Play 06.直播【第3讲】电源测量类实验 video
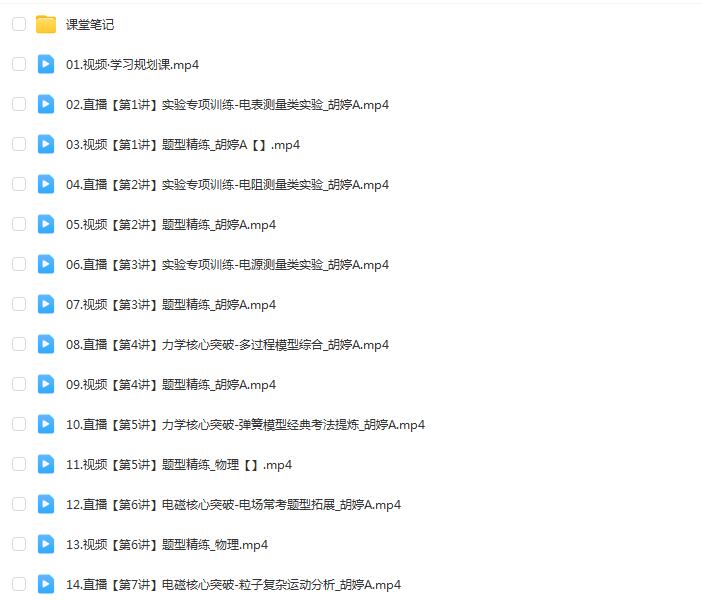 click(x=227, y=264)
